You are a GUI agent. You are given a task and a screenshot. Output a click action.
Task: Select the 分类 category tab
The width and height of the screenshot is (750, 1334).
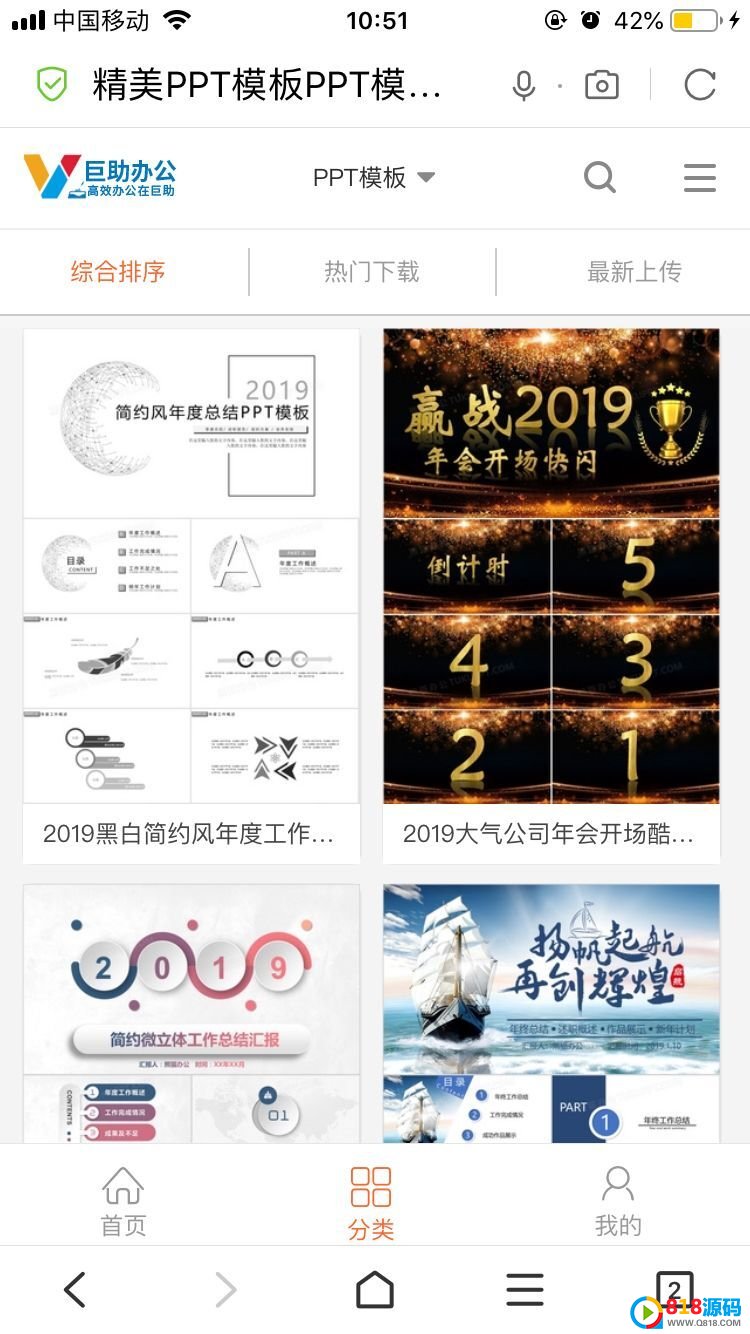pyautogui.click(x=371, y=1202)
